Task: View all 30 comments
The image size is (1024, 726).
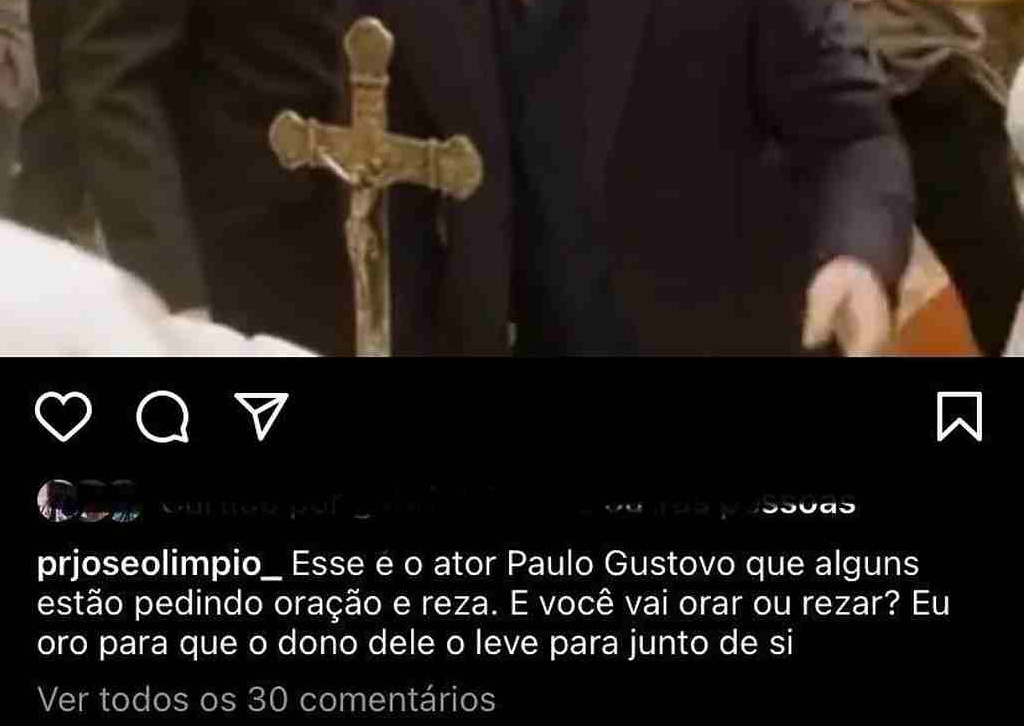Action: (x=266, y=699)
